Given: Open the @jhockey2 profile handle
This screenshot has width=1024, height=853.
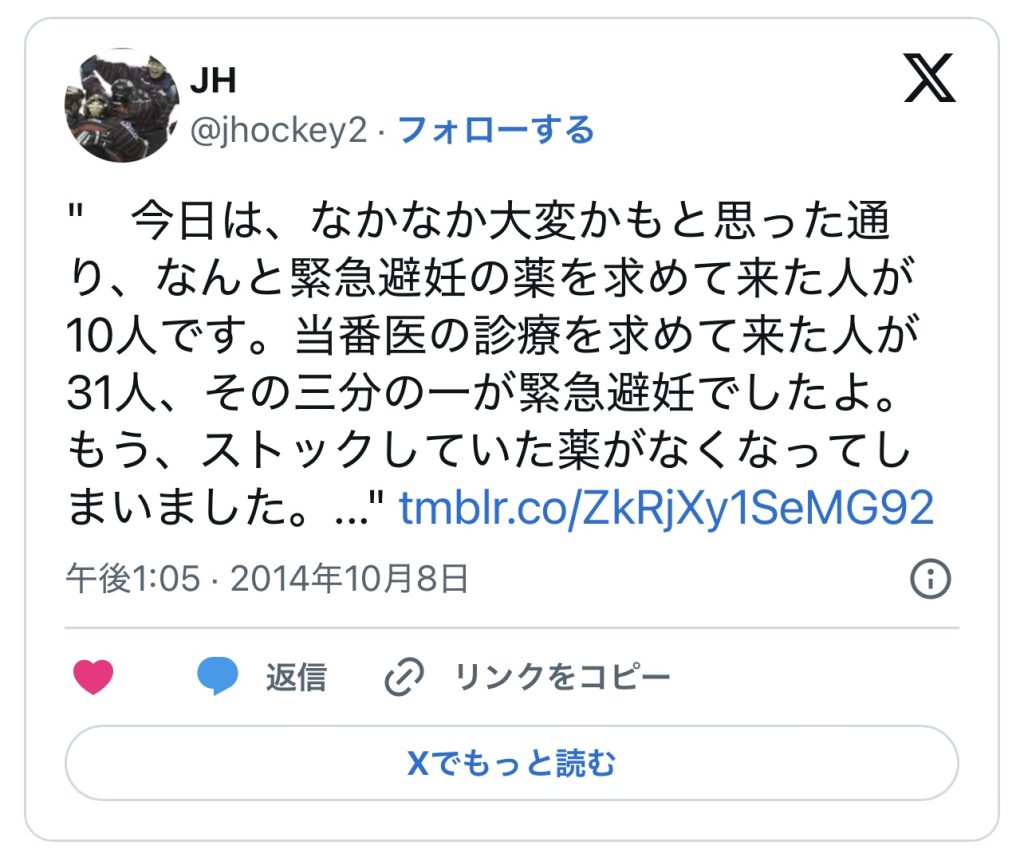Looking at the screenshot, I should 278,130.
